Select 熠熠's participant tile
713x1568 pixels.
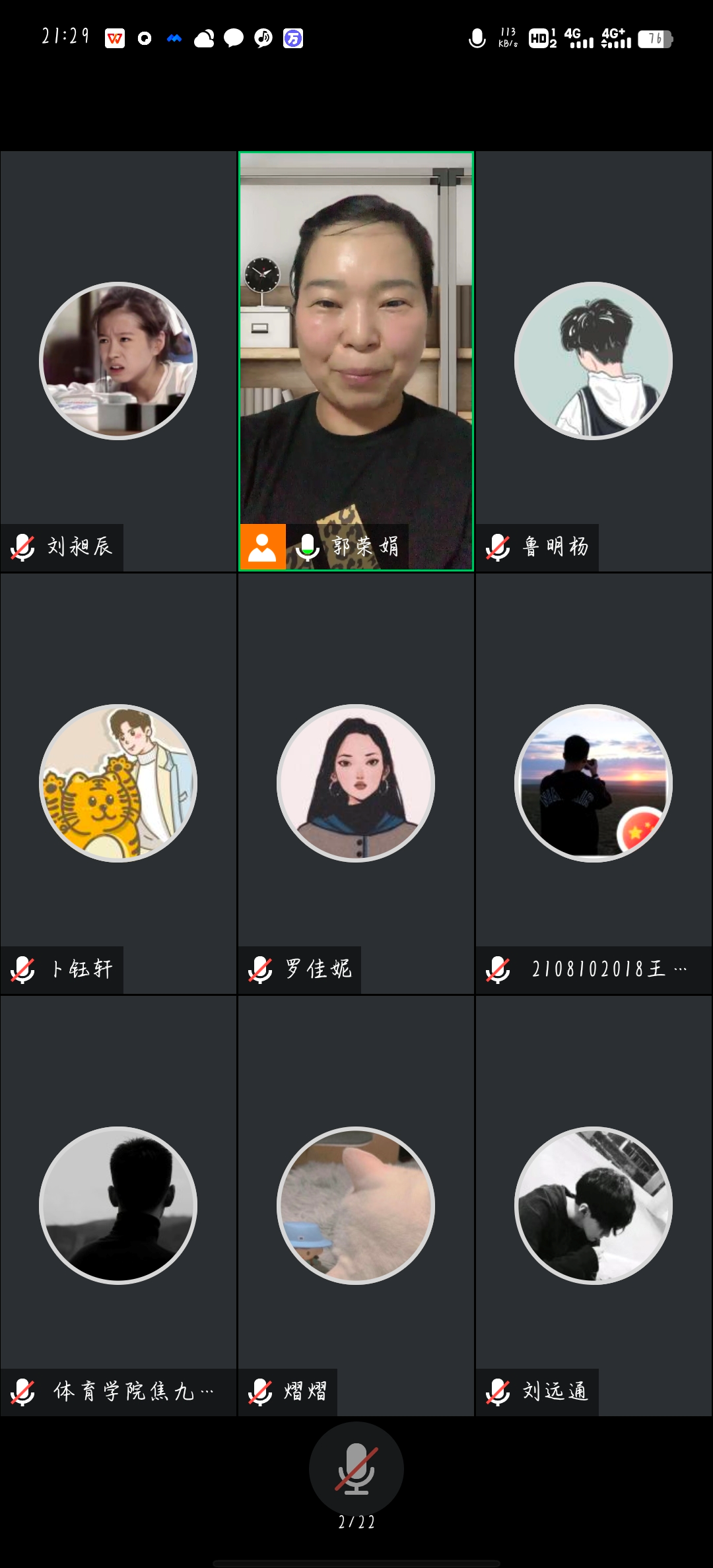(x=356, y=1206)
